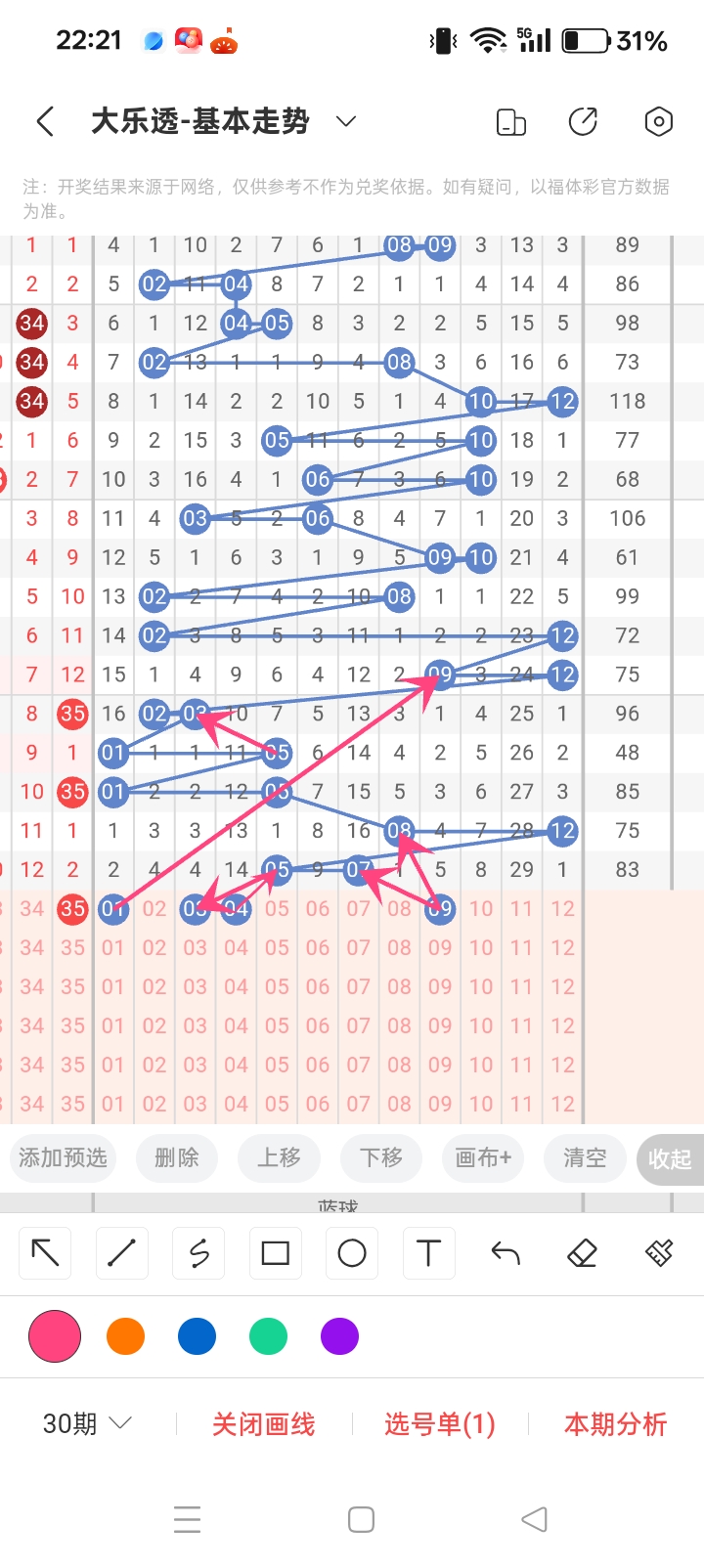704x1568 pixels.
Task: Choose the text tool
Action: tap(428, 1252)
